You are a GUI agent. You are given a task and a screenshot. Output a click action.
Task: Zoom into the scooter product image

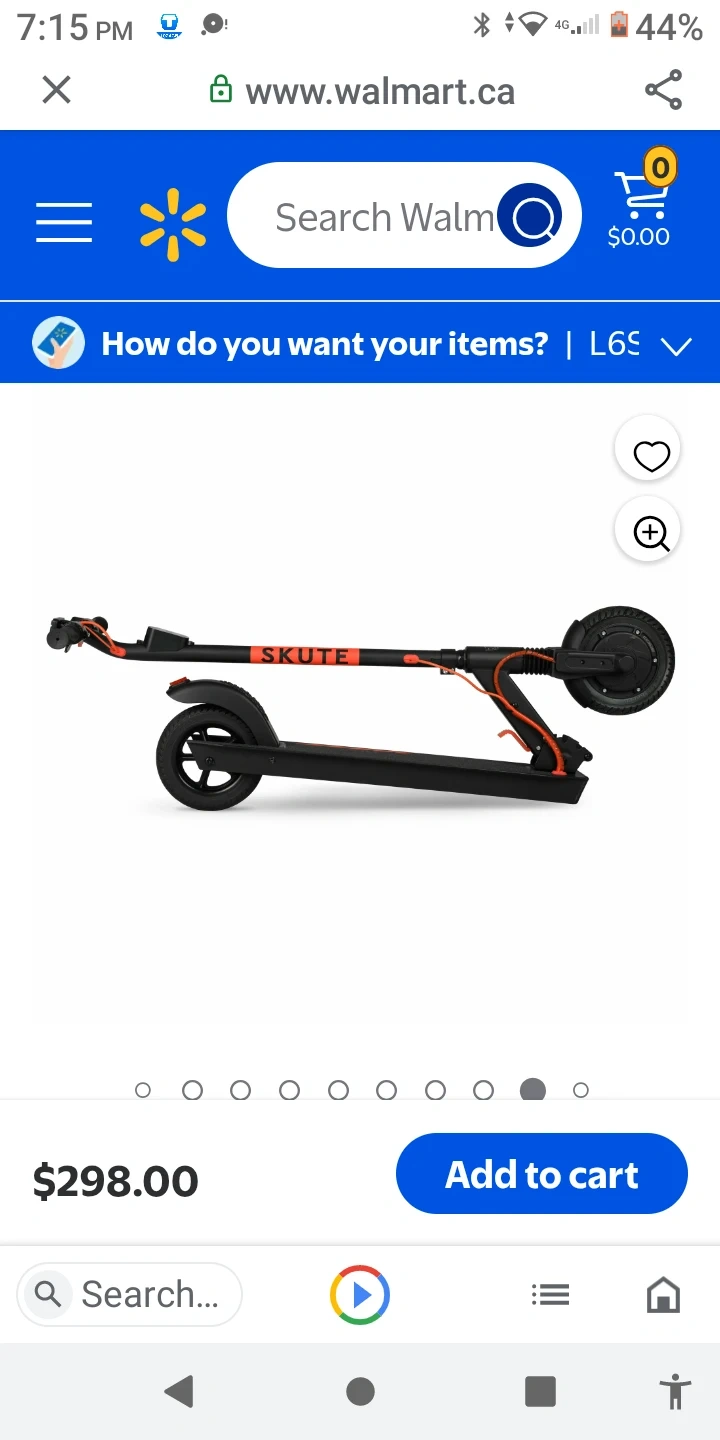coord(651,533)
